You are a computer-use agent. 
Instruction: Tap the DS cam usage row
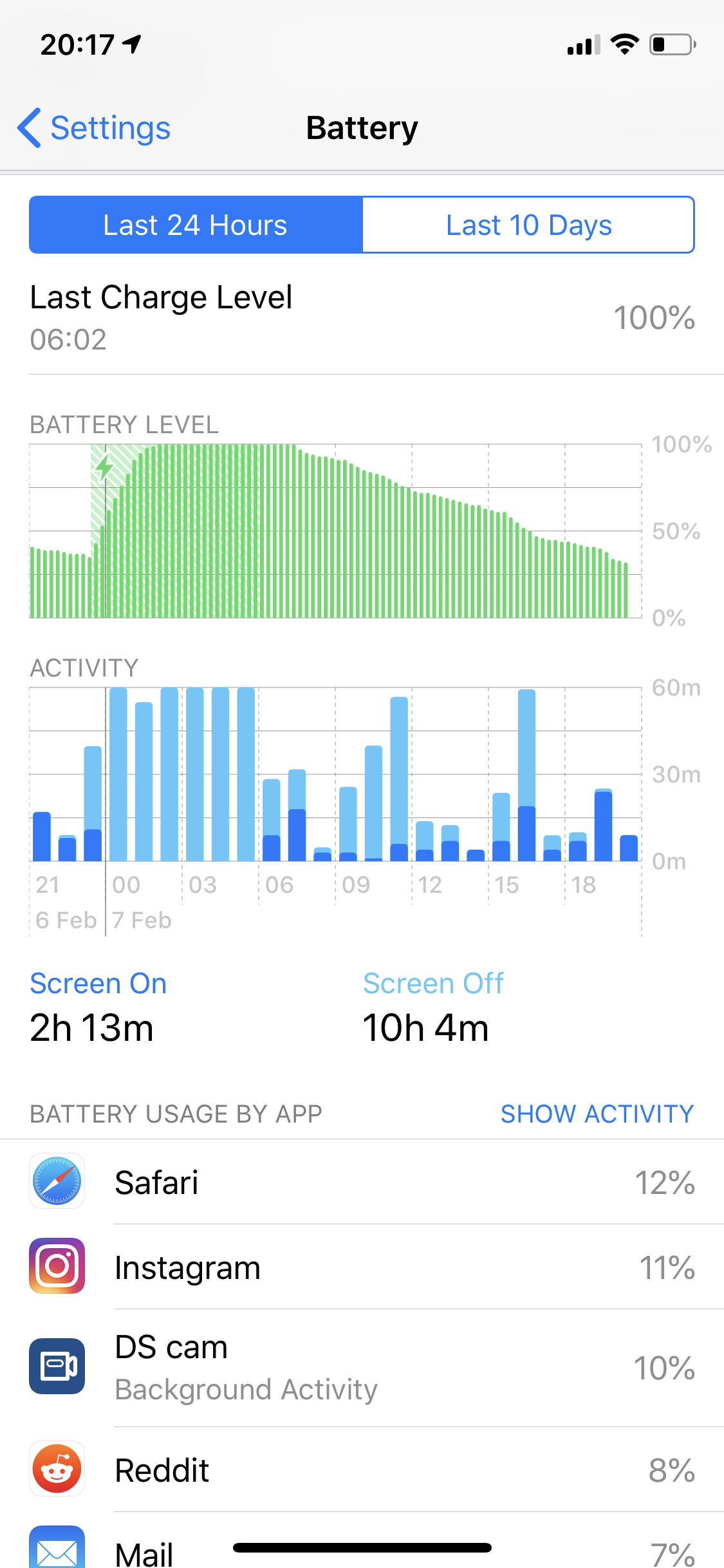[362, 1367]
